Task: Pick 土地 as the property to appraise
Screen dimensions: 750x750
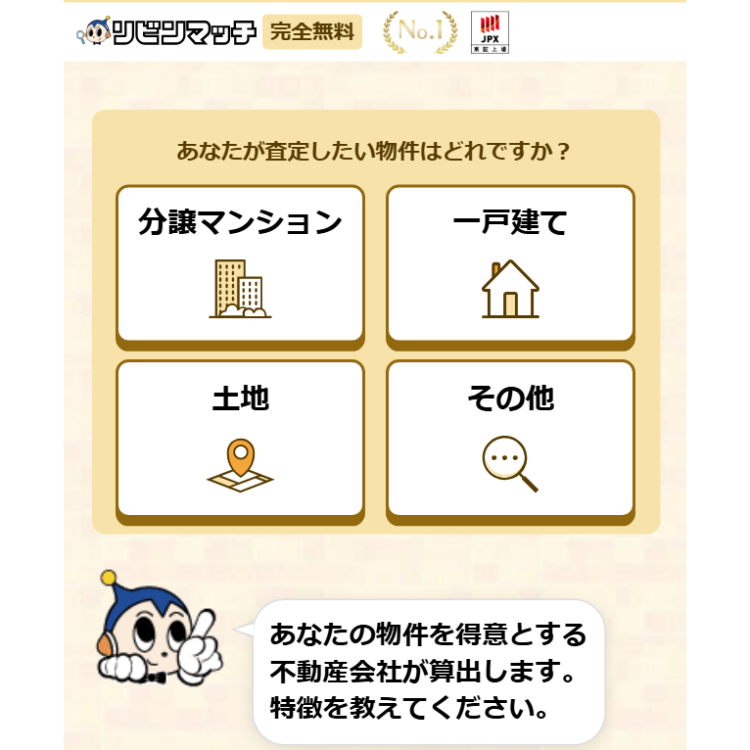Action: coord(240,438)
